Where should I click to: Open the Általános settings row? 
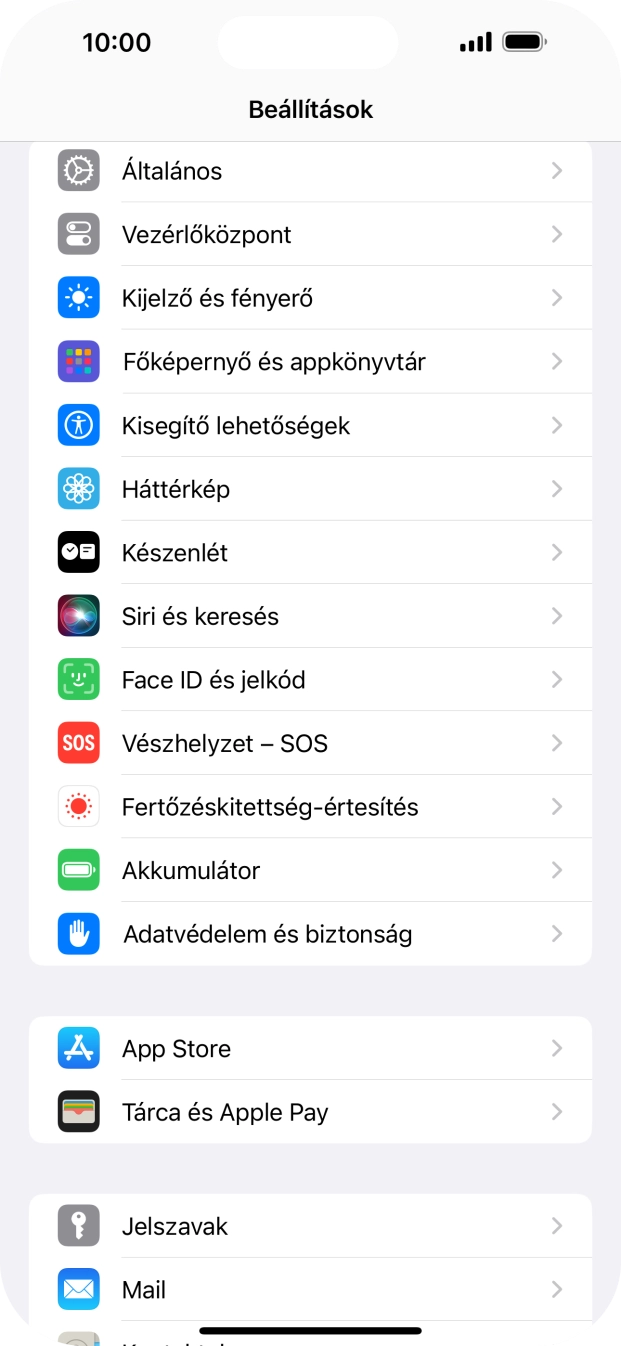tap(310, 171)
